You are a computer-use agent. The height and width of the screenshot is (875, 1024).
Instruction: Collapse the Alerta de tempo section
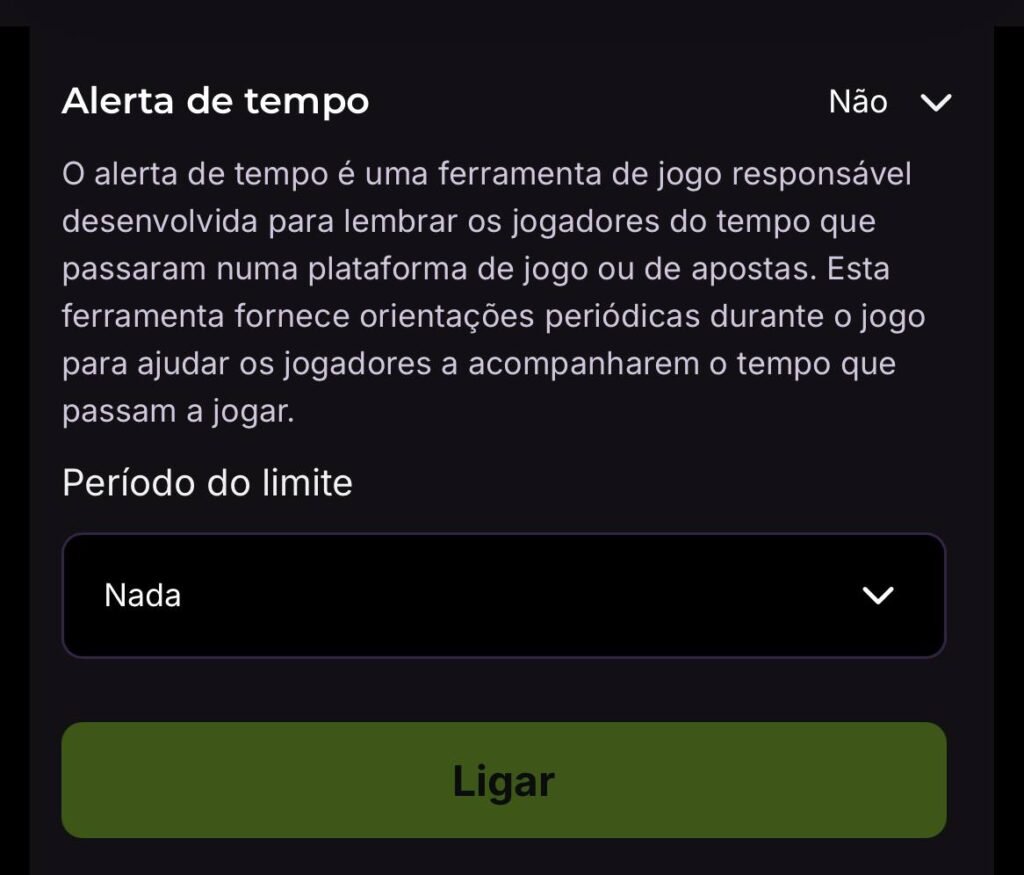tap(935, 102)
